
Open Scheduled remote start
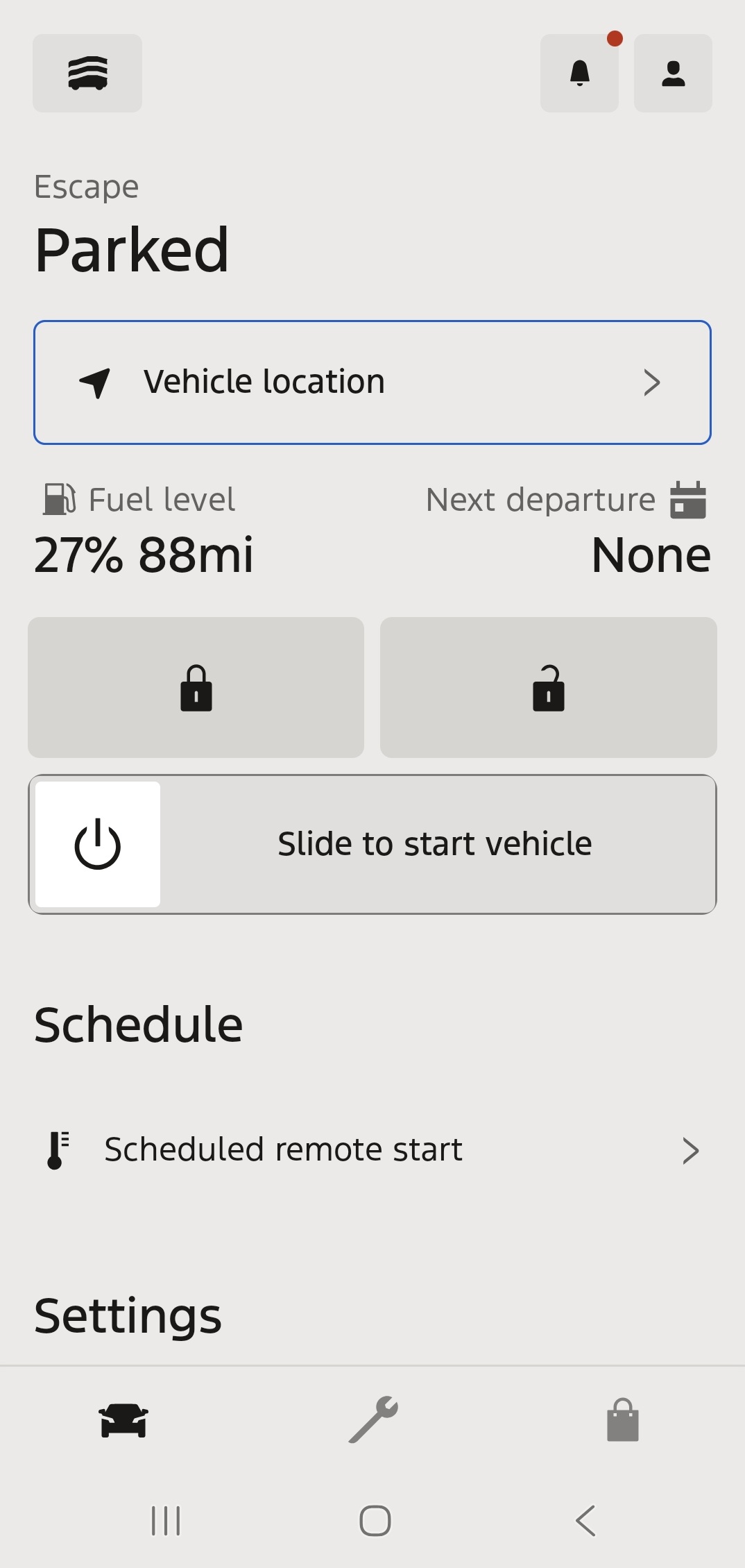(372, 1150)
